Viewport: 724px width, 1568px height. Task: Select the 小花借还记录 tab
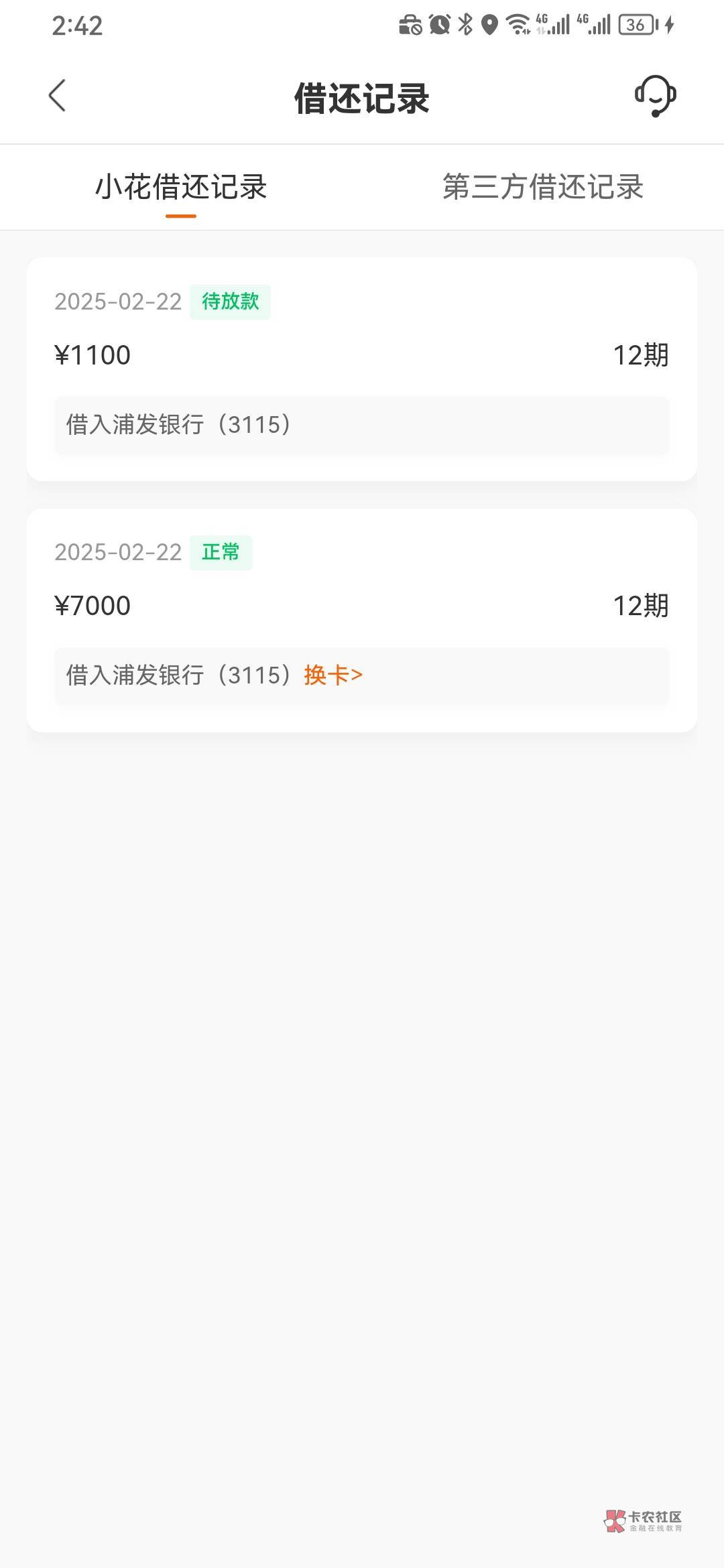[181, 187]
